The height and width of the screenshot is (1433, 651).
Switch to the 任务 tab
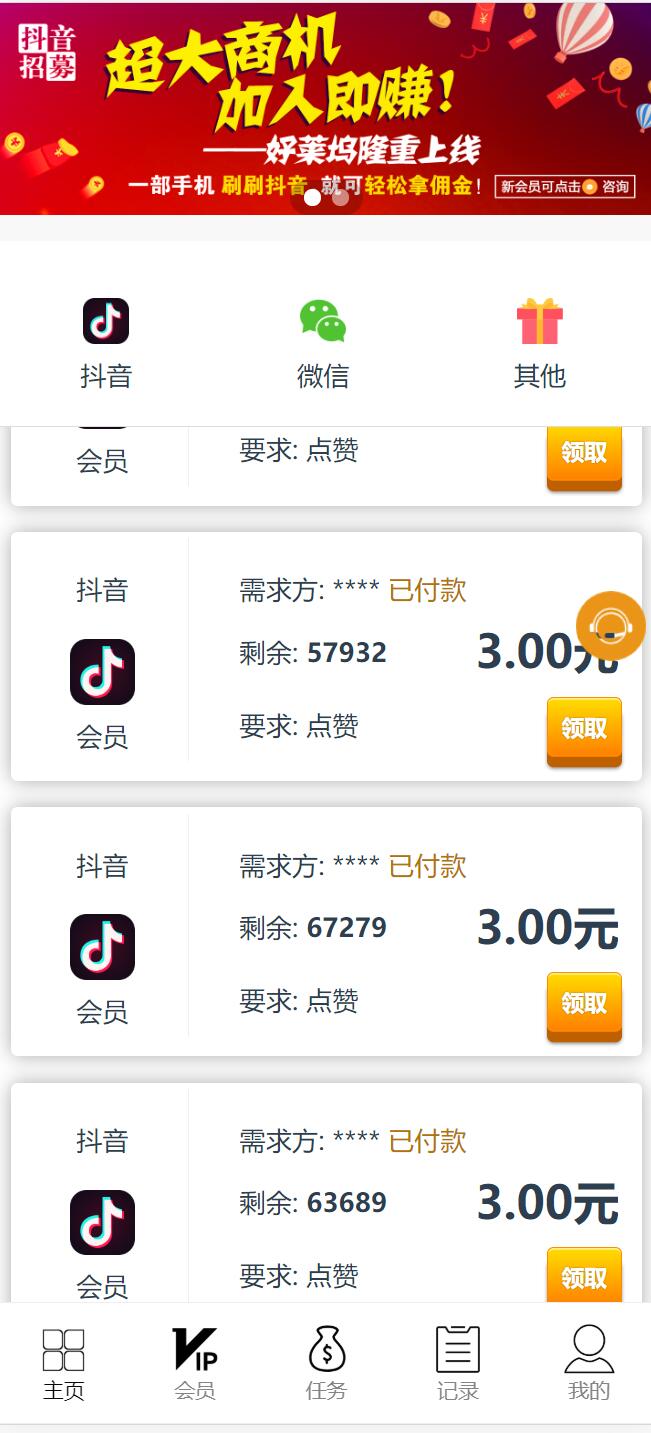click(x=326, y=1364)
